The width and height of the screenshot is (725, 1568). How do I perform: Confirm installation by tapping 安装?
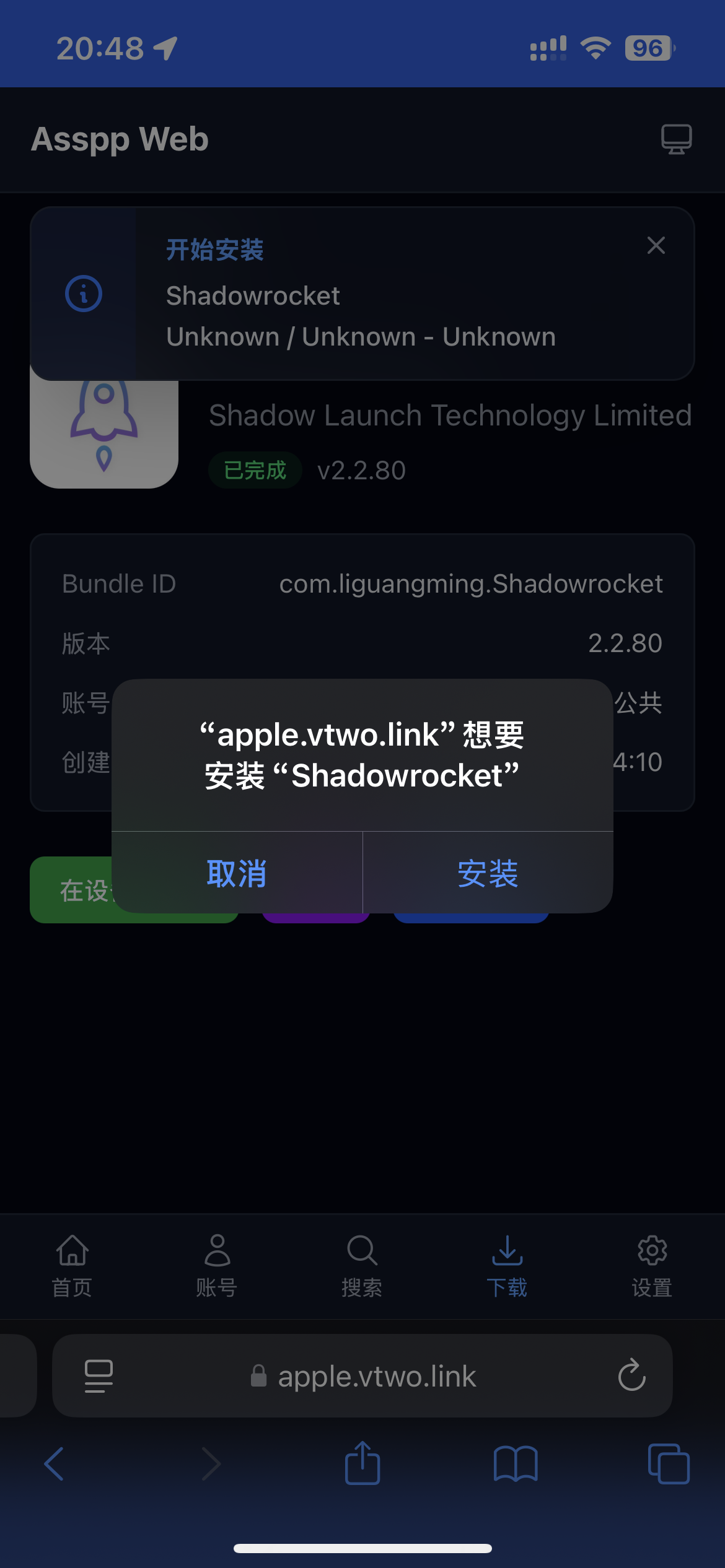(488, 874)
